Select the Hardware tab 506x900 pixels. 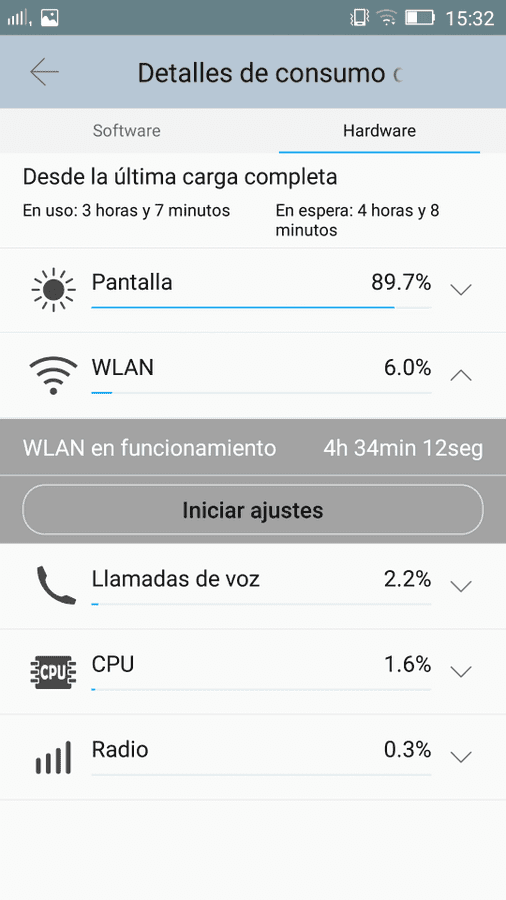379,130
